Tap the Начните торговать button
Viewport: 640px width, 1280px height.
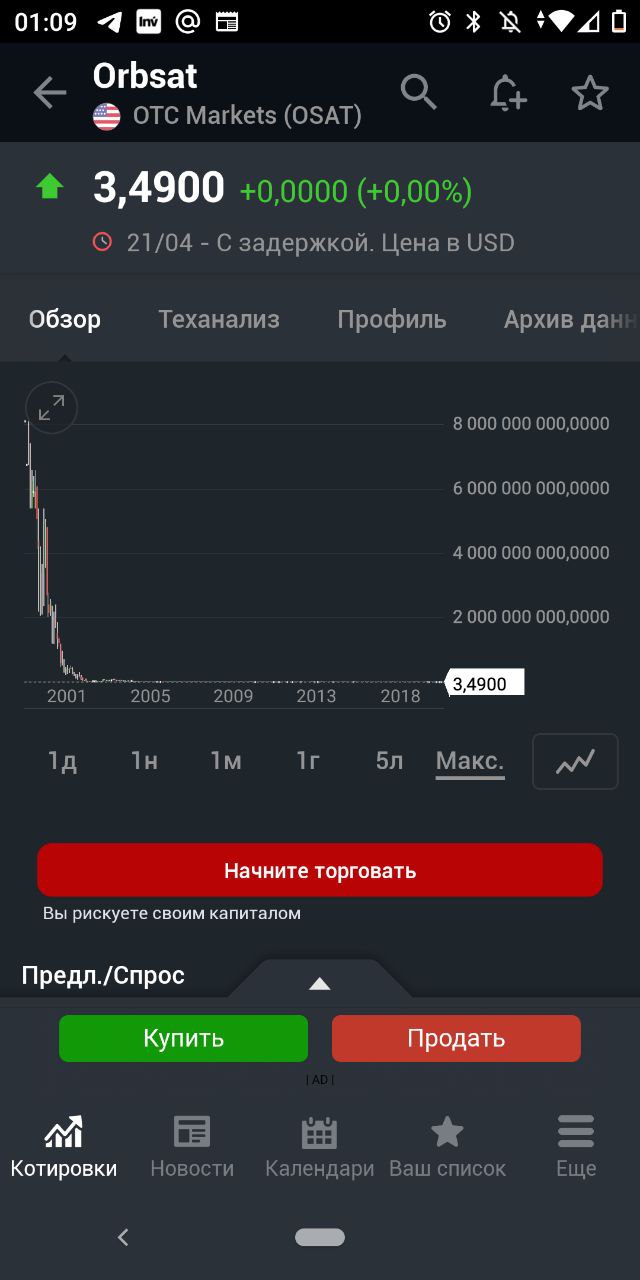pyautogui.click(x=320, y=870)
